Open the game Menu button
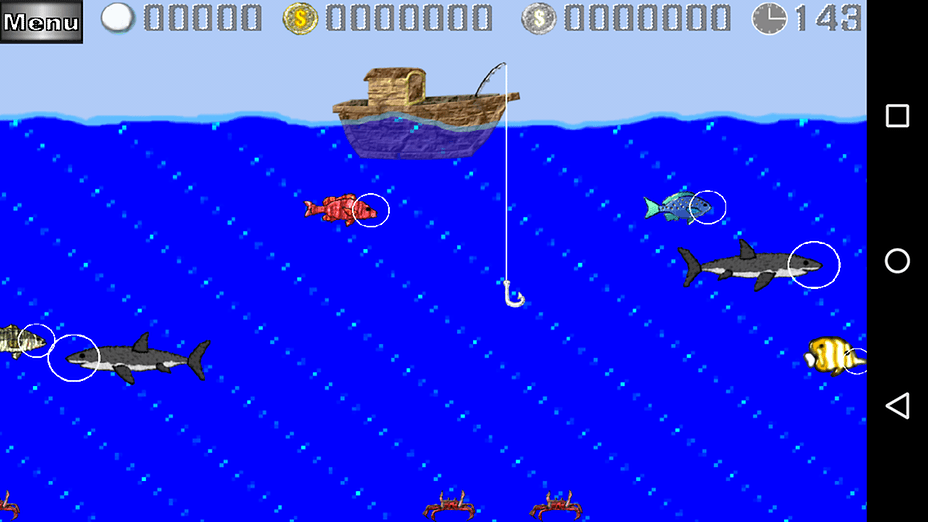Image resolution: width=928 pixels, height=522 pixels. [x=41, y=21]
